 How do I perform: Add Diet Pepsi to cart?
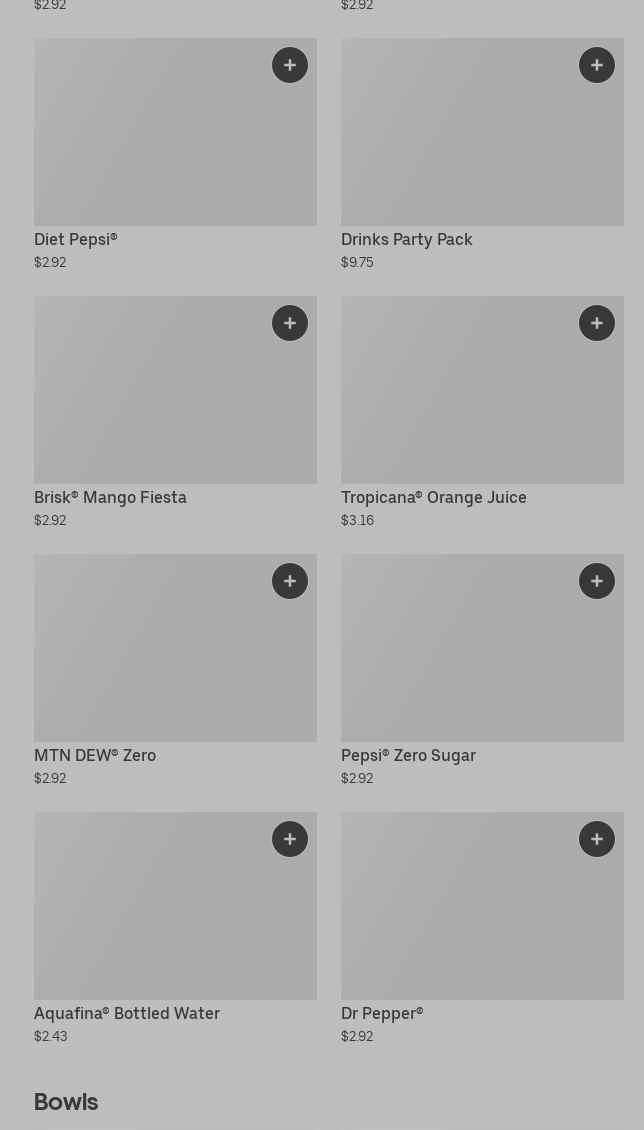pyautogui.click(x=290, y=65)
